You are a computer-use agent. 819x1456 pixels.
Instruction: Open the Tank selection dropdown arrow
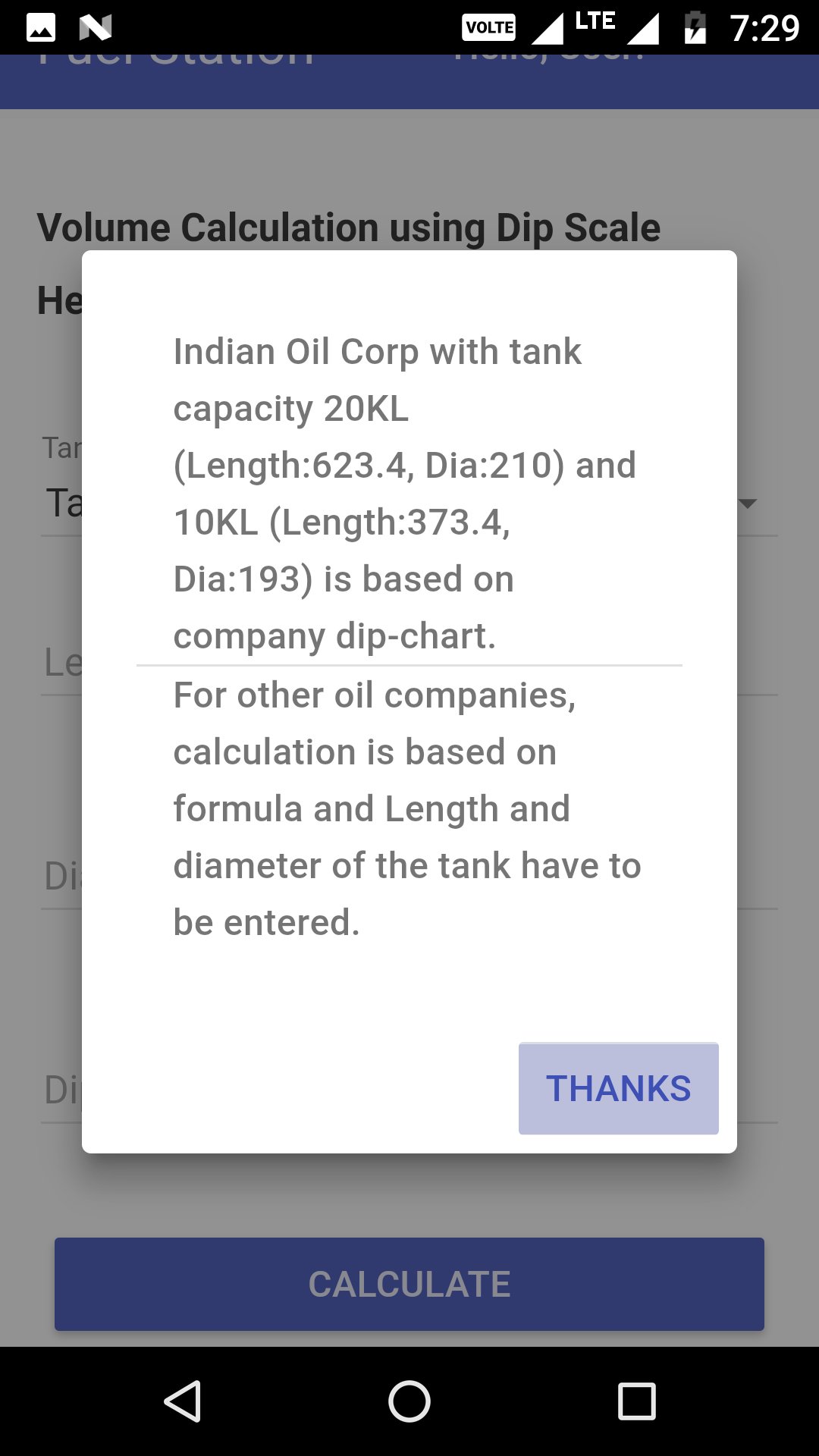[748, 502]
